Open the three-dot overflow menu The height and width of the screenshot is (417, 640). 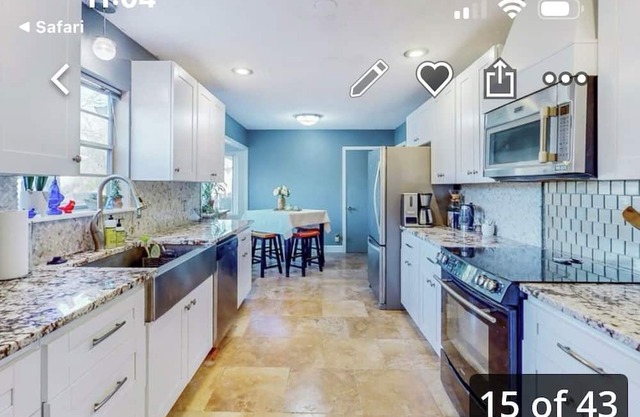(x=566, y=78)
